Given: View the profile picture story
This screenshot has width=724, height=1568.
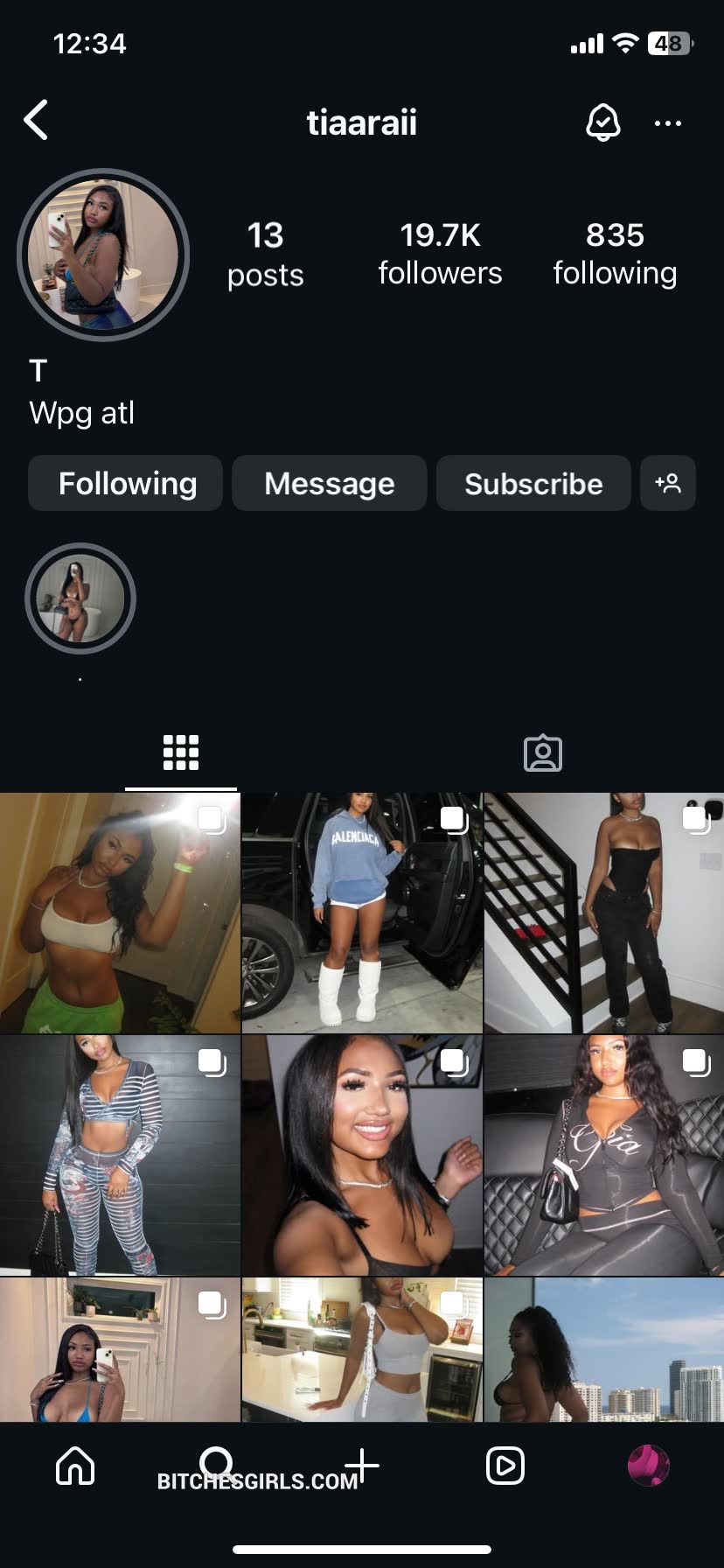Looking at the screenshot, I should [103, 255].
